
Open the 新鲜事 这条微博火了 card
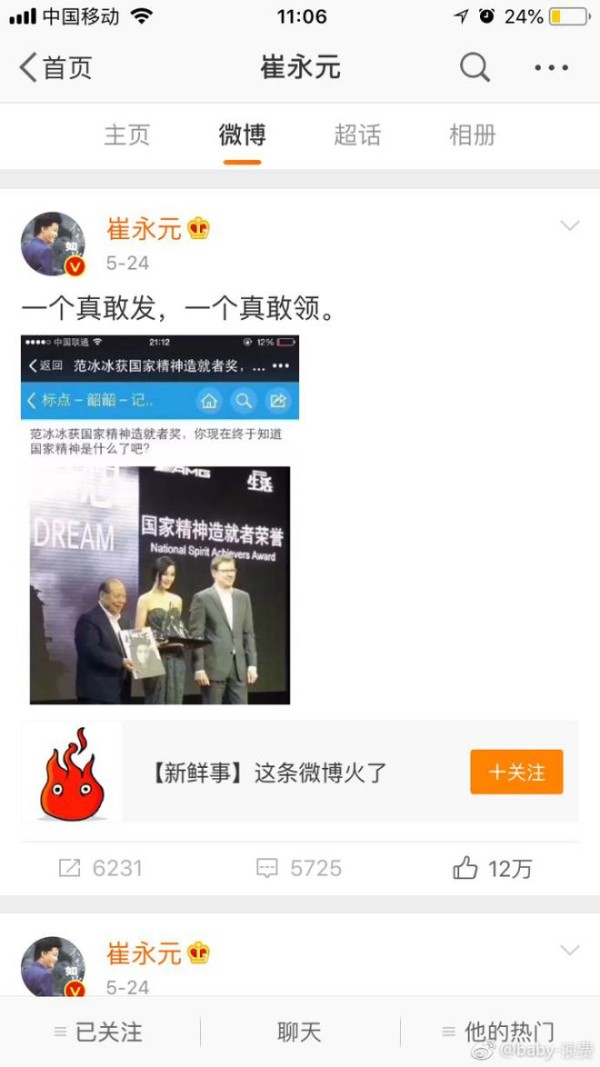coord(270,772)
